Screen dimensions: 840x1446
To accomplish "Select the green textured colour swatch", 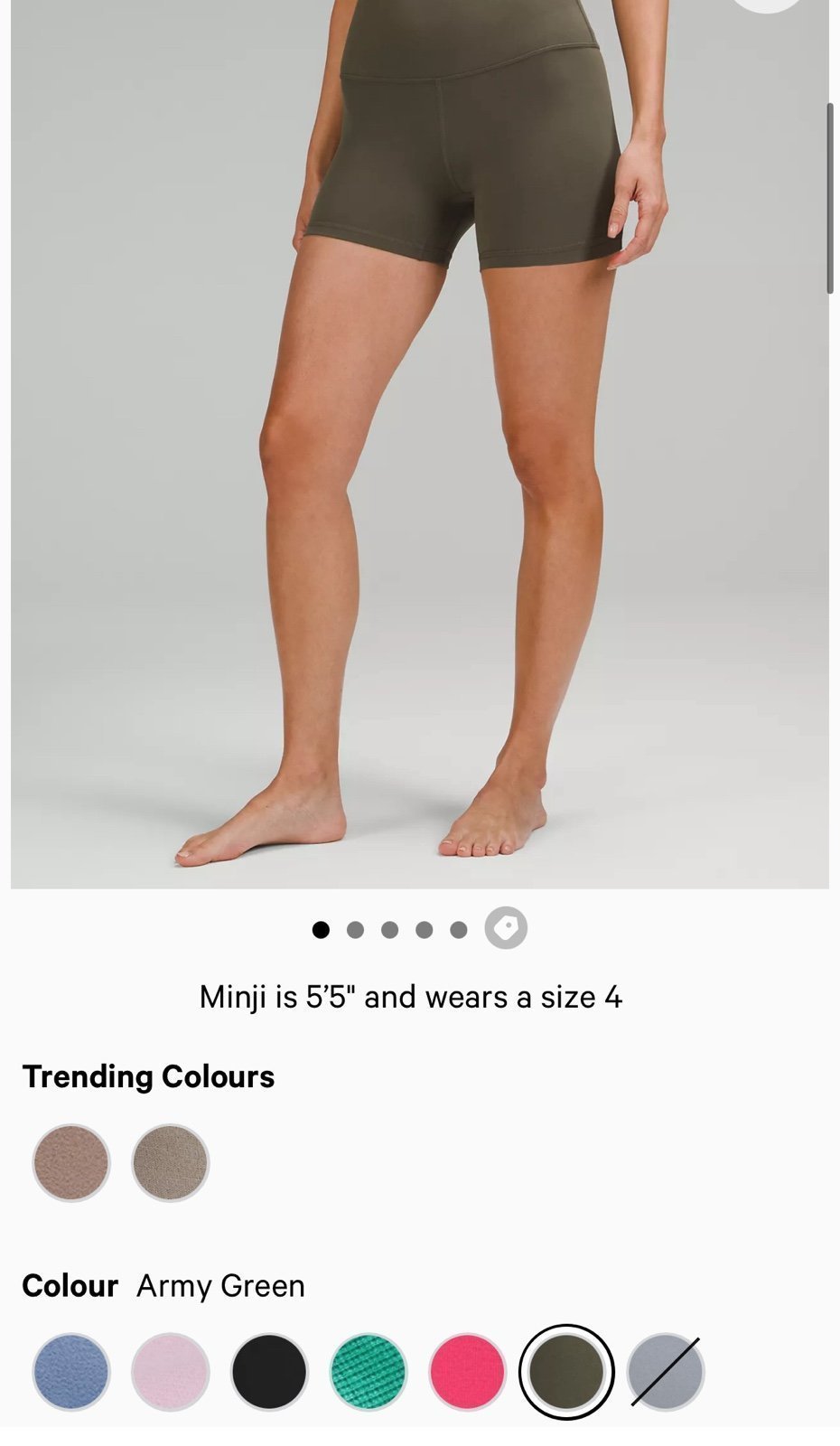I will 369,1372.
